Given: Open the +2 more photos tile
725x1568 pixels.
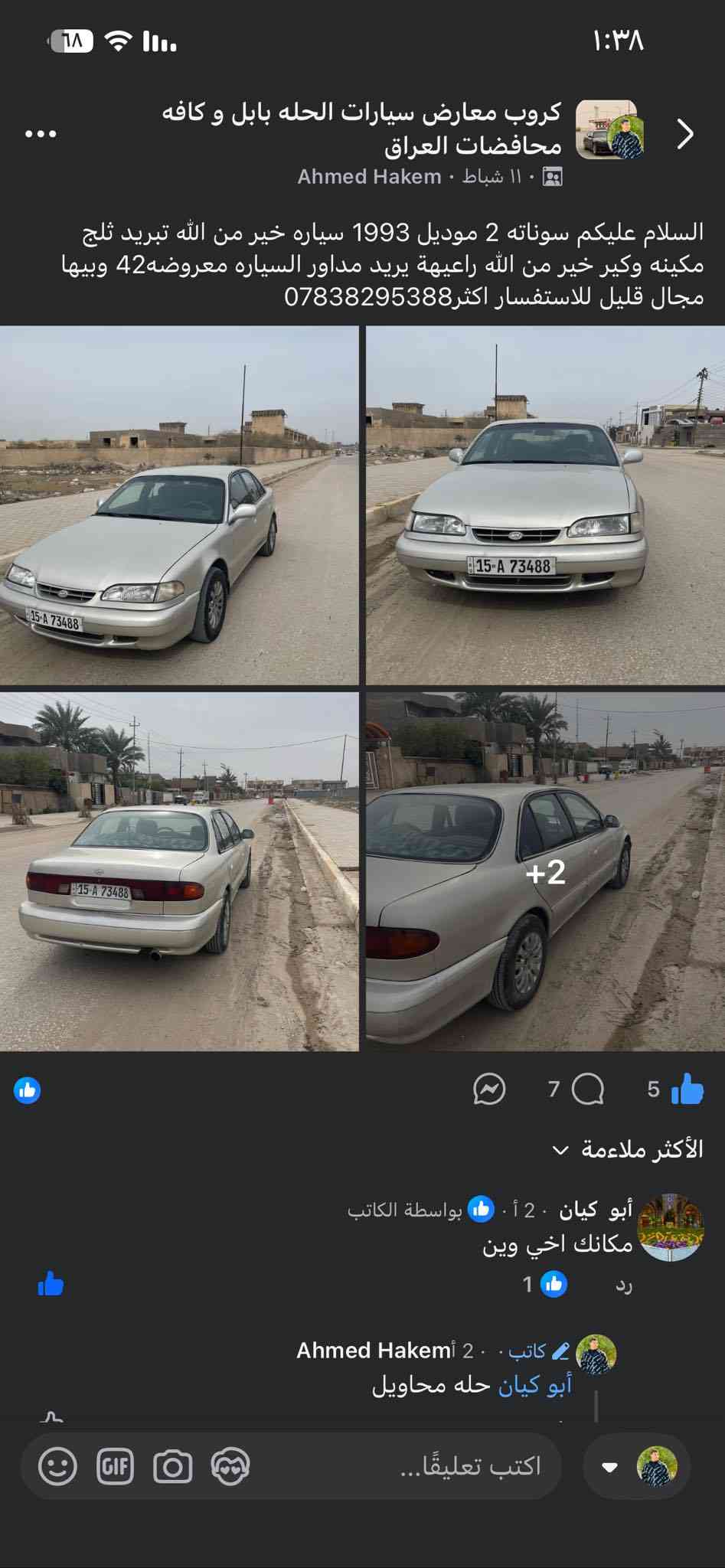Looking at the screenshot, I should click(545, 871).
